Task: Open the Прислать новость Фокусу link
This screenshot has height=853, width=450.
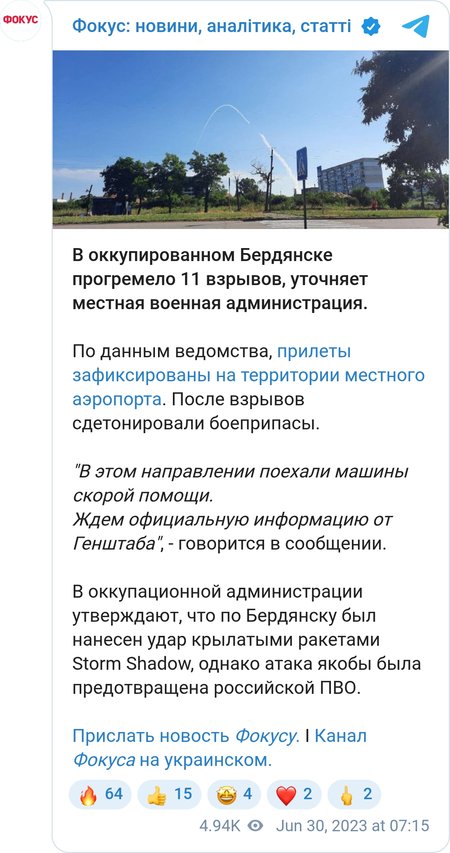Action: coord(186,736)
